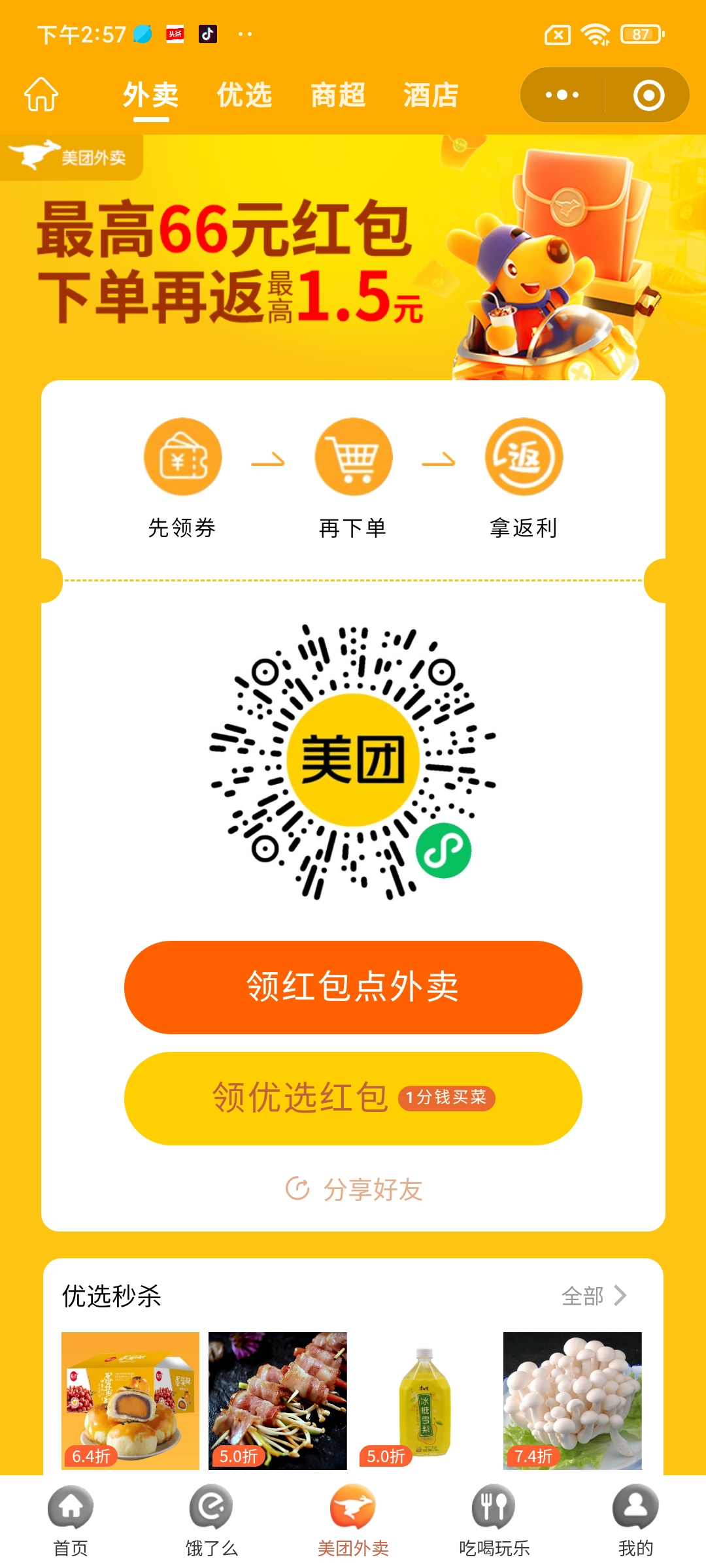Image resolution: width=706 pixels, height=1568 pixels.
Task: Click the 拿返利 rebate icon
Action: (x=523, y=456)
